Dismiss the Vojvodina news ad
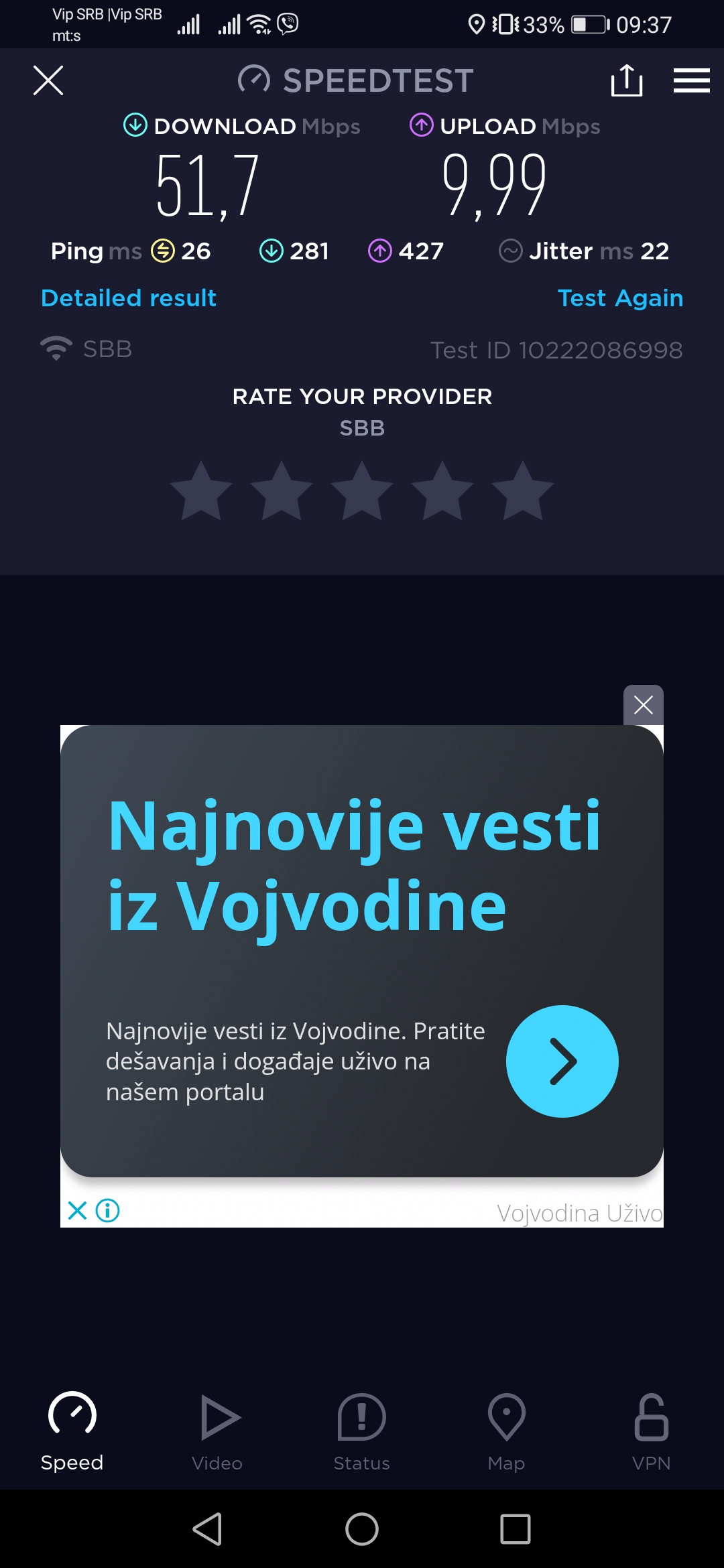The image size is (724, 1568). pos(643,705)
